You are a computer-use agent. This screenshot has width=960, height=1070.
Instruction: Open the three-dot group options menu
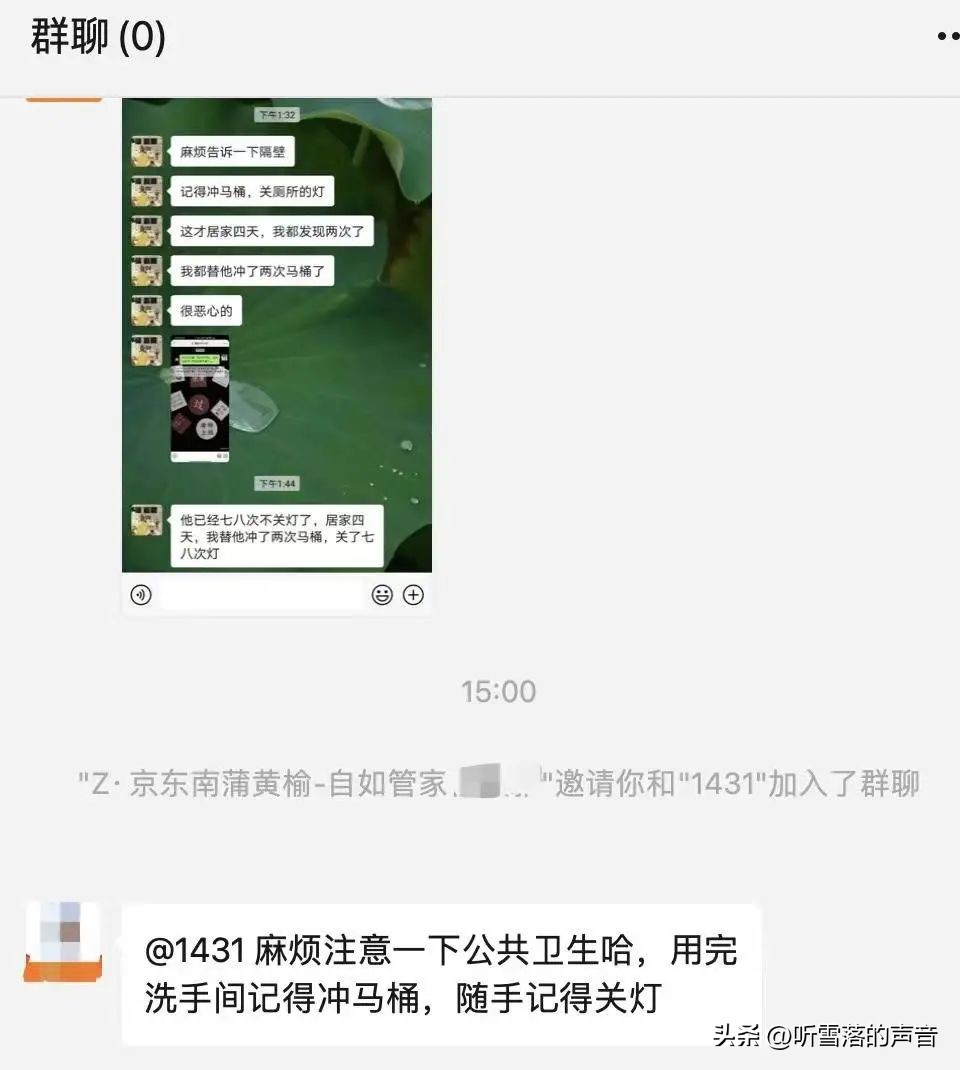(x=944, y=38)
